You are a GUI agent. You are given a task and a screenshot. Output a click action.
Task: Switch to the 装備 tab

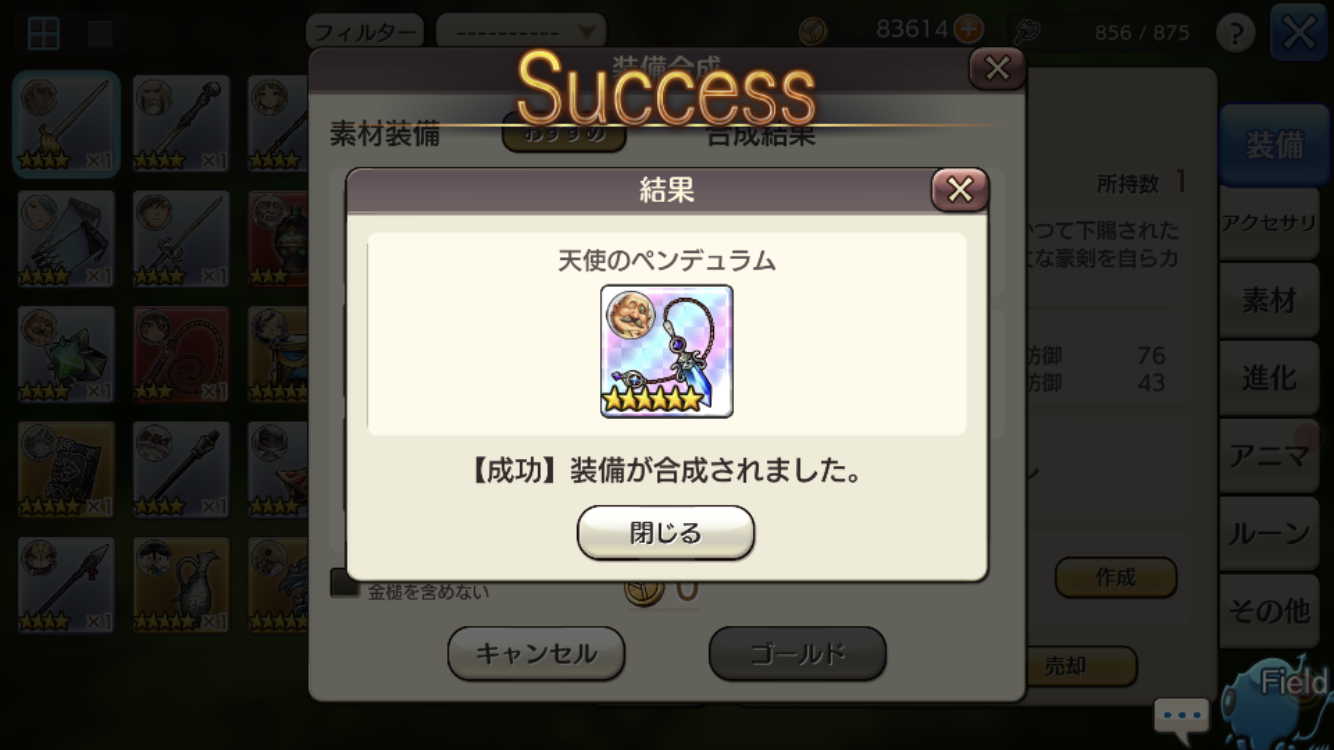(1273, 146)
